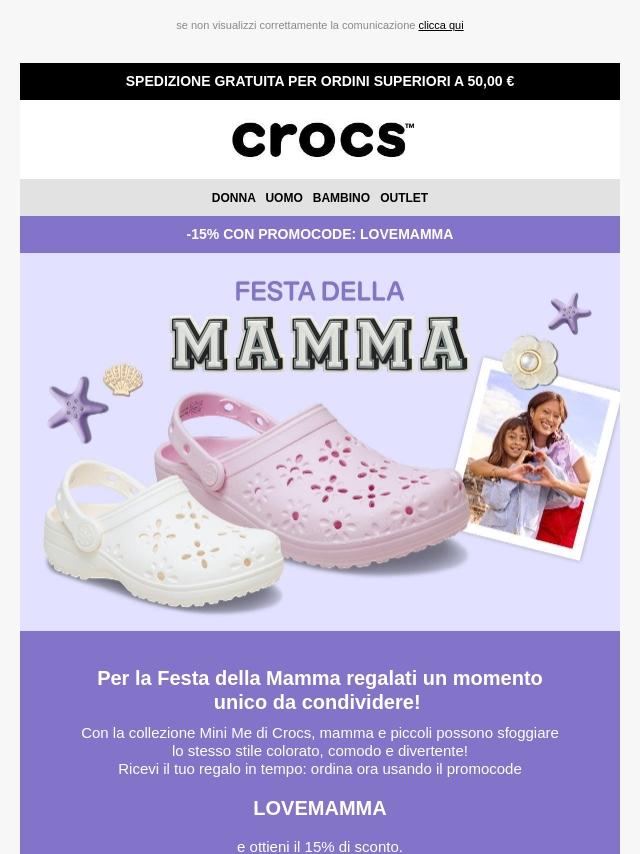
Task: Tap the LOVEMAMMA promocode banner
Action: click(320, 234)
